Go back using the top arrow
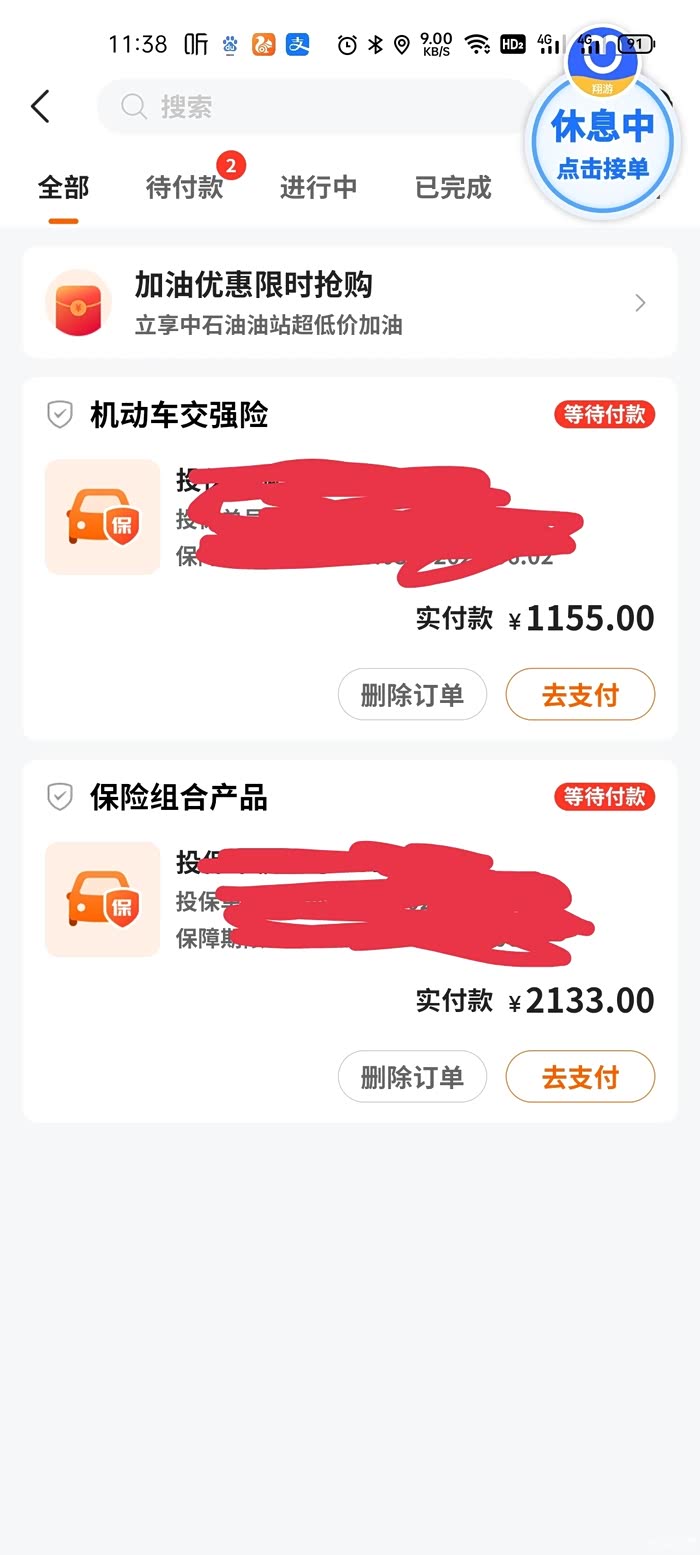700x1555 pixels. (40, 106)
